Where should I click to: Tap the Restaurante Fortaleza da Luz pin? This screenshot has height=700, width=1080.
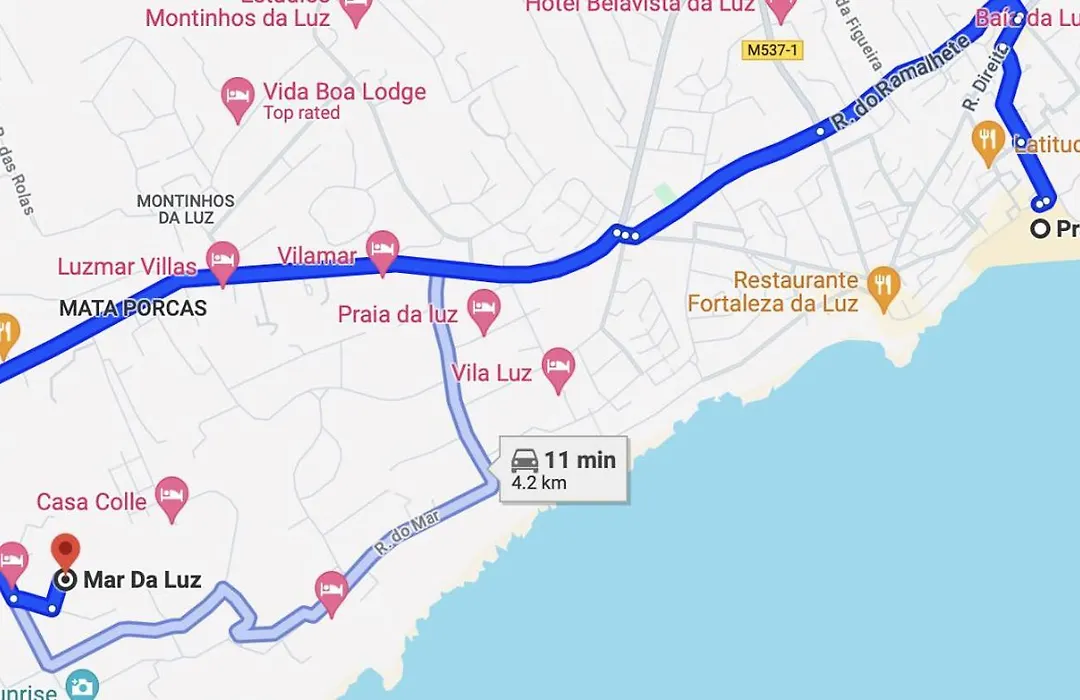tap(882, 287)
